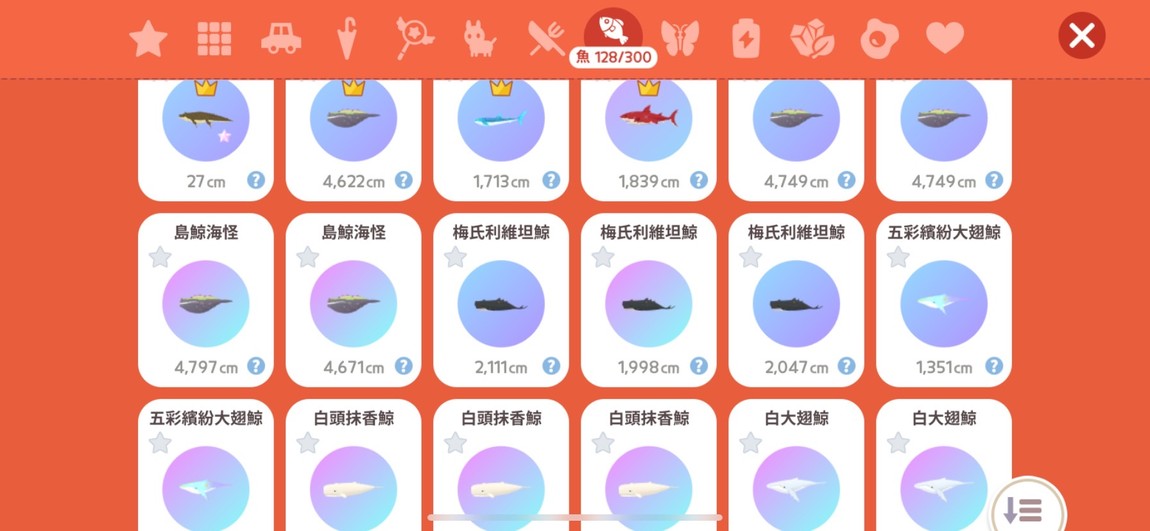
Task: Switch to the pets tab
Action: (479, 39)
